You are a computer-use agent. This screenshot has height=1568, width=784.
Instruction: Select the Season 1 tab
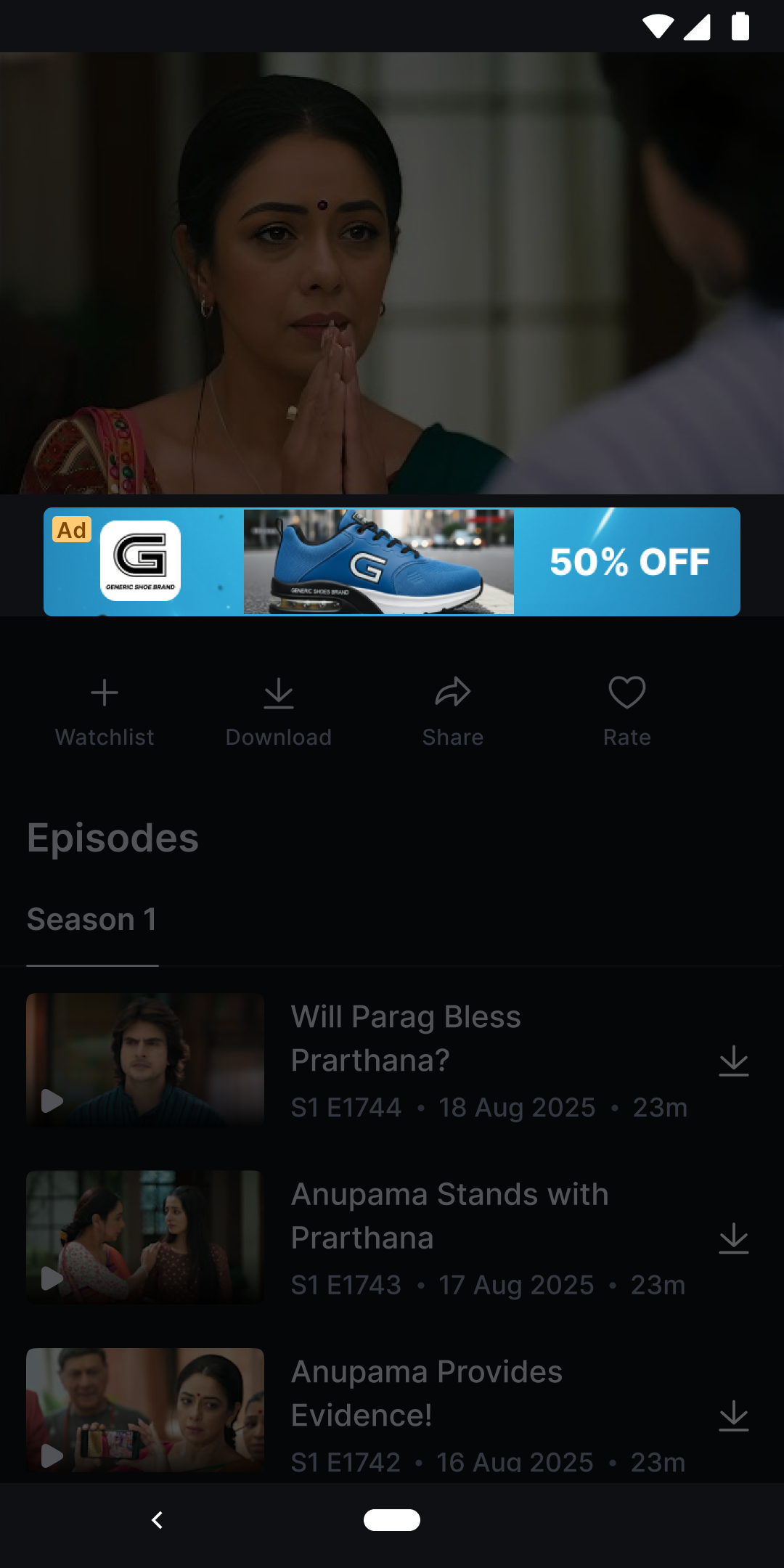tap(92, 920)
